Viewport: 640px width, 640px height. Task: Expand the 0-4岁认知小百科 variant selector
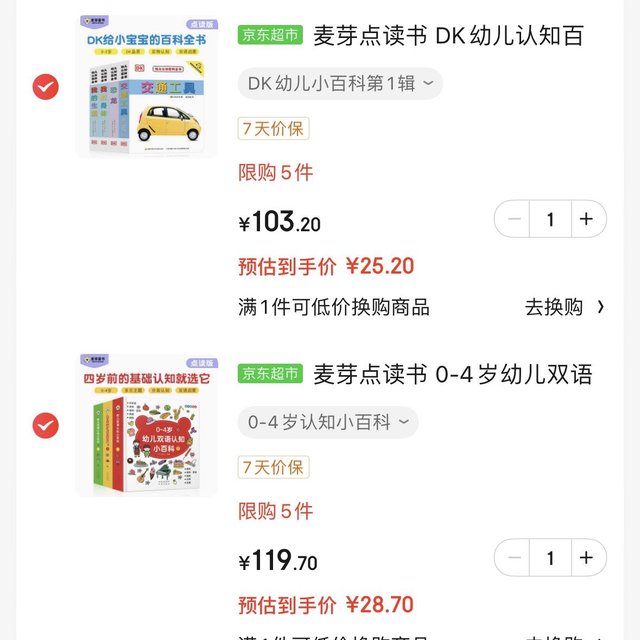[x=328, y=422]
